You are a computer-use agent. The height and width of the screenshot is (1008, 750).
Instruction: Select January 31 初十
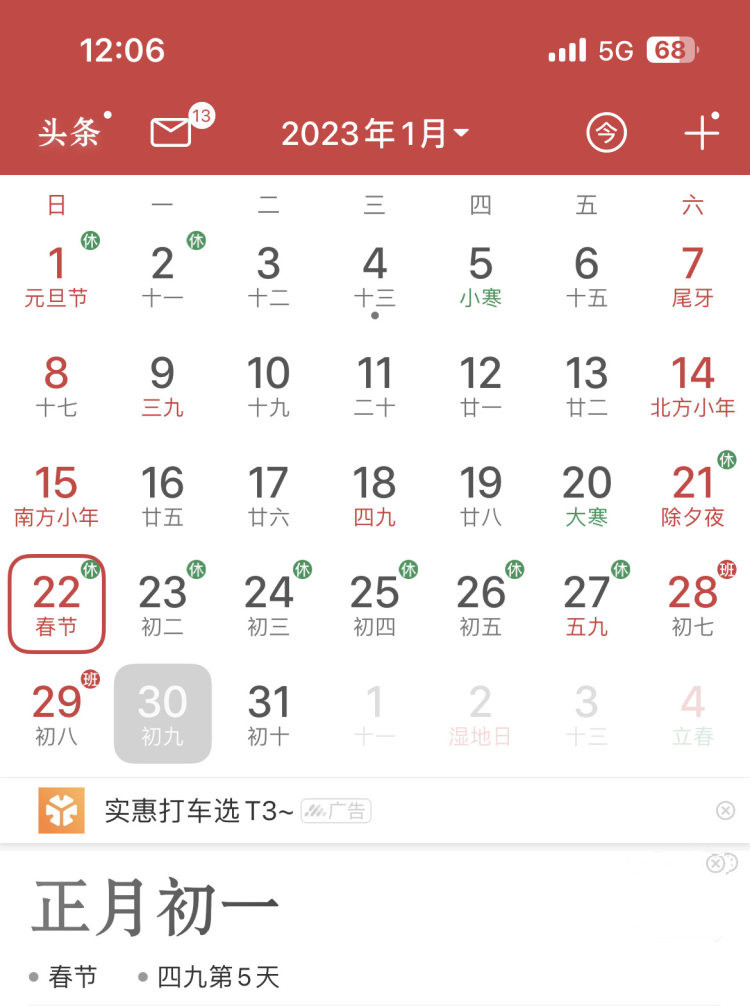click(269, 714)
